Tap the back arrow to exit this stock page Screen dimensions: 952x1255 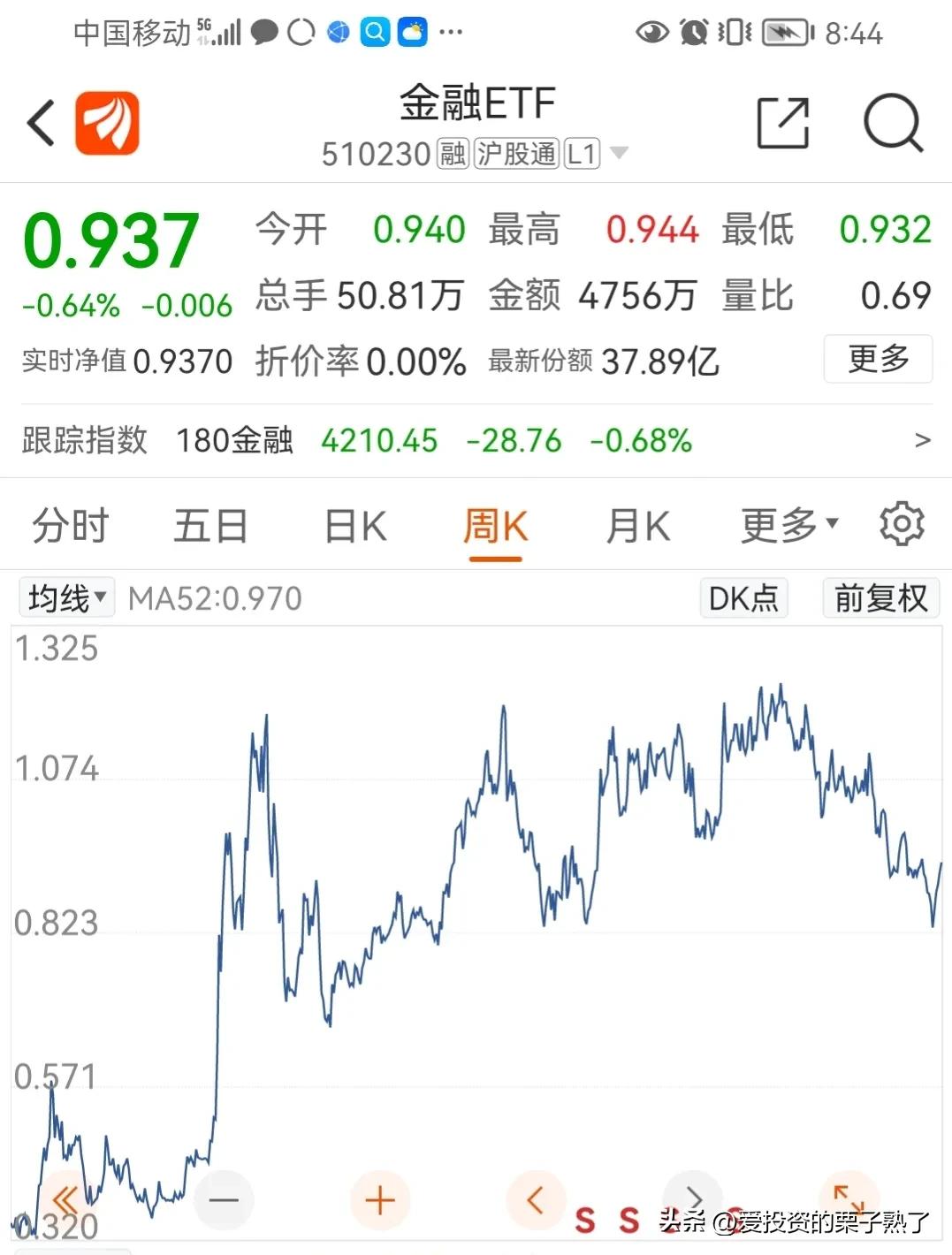click(x=40, y=122)
